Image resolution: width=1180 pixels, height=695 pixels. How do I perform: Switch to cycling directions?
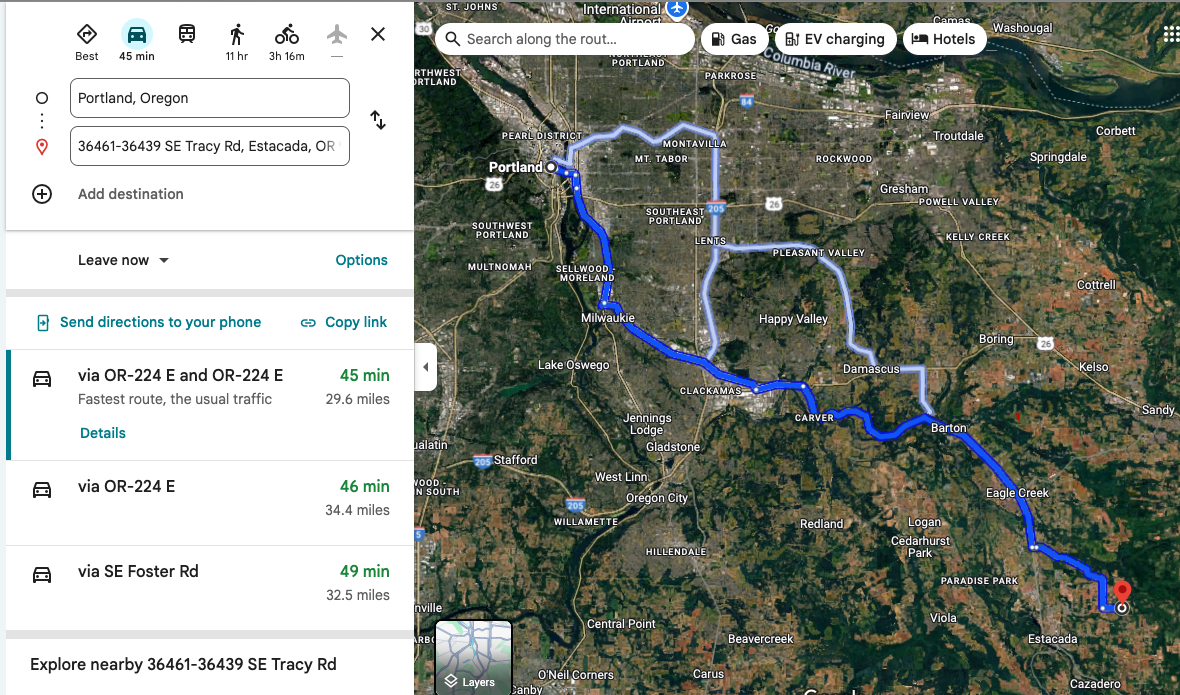pos(287,41)
